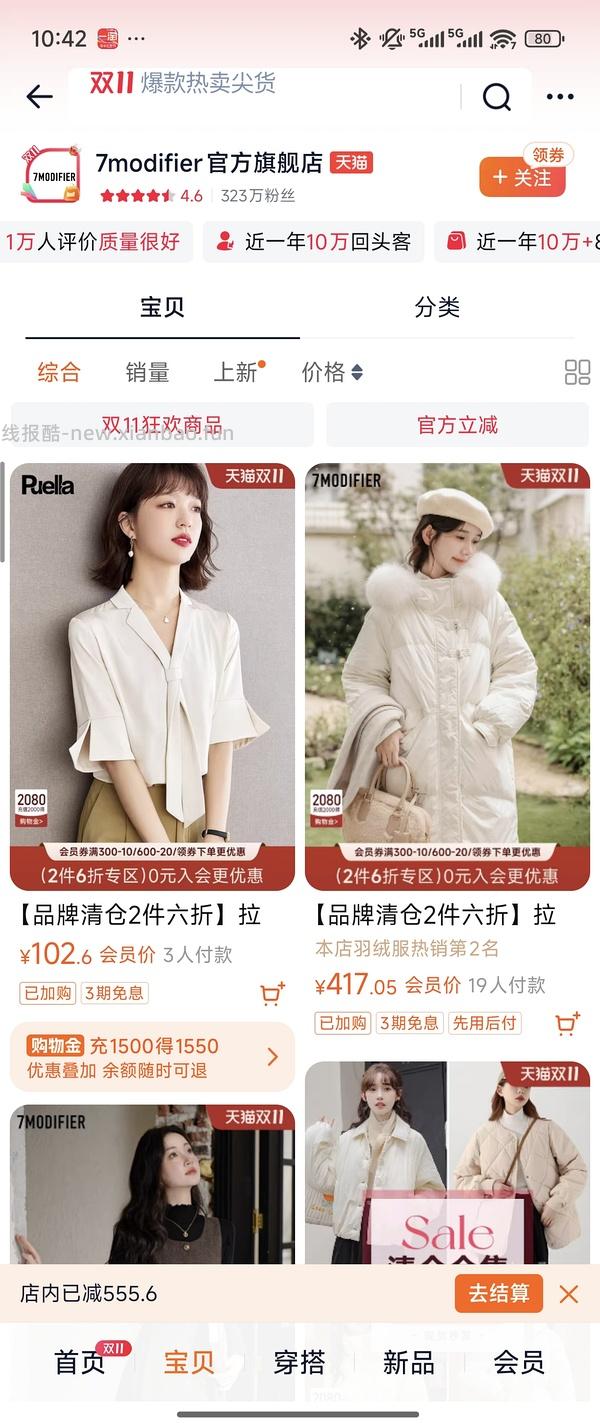
Task: Filter by 双11狂欢商品
Action: point(162,425)
